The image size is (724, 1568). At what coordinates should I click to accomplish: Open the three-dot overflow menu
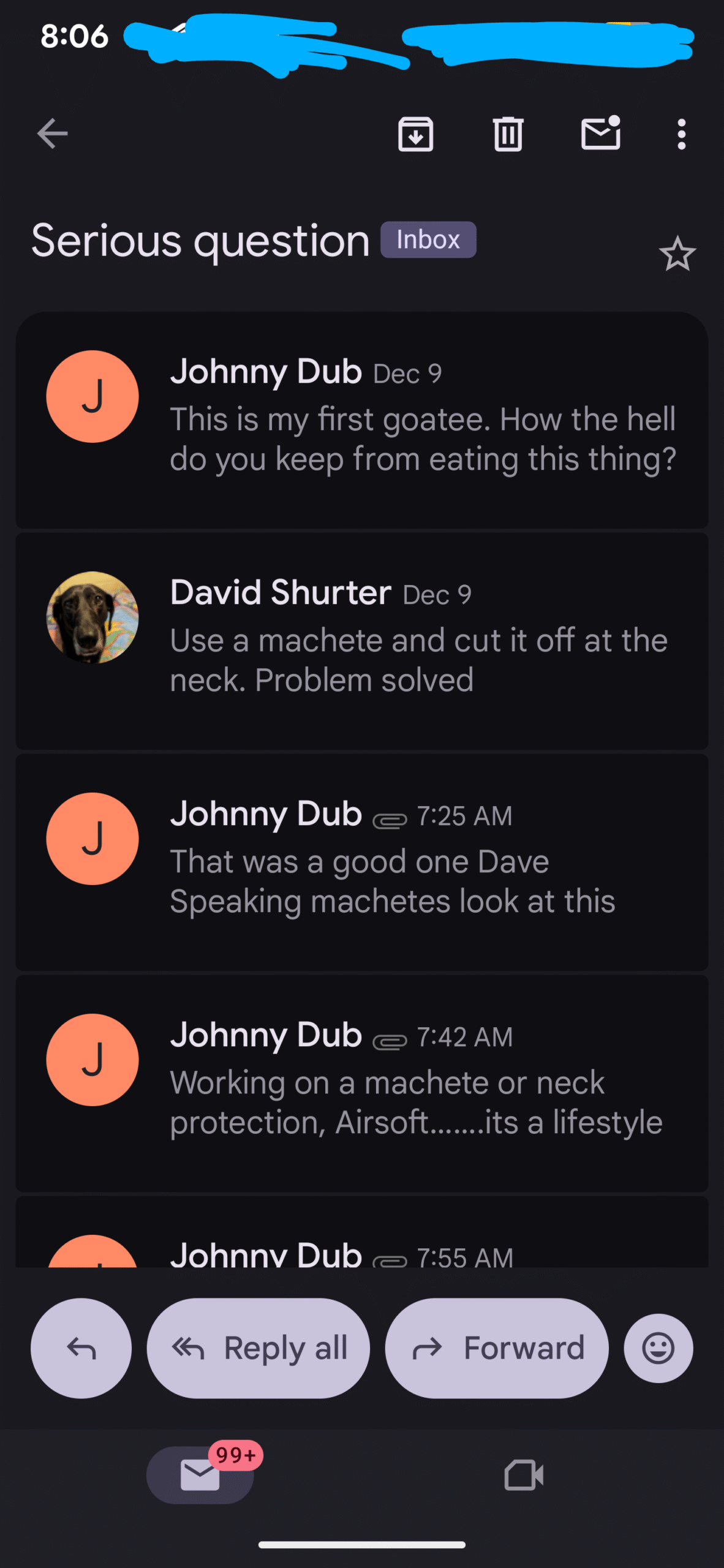click(681, 134)
